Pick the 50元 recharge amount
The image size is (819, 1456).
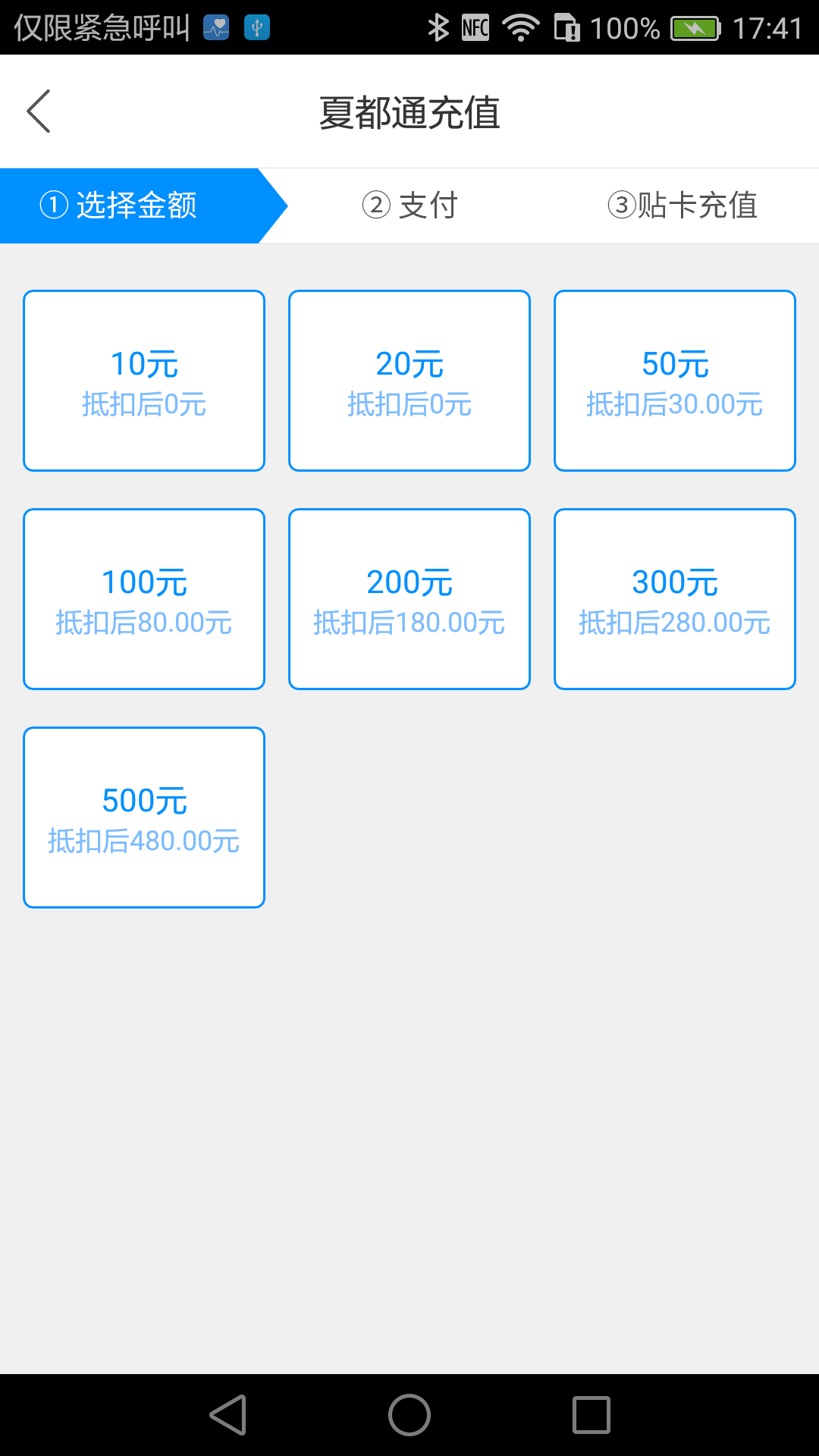pos(675,381)
